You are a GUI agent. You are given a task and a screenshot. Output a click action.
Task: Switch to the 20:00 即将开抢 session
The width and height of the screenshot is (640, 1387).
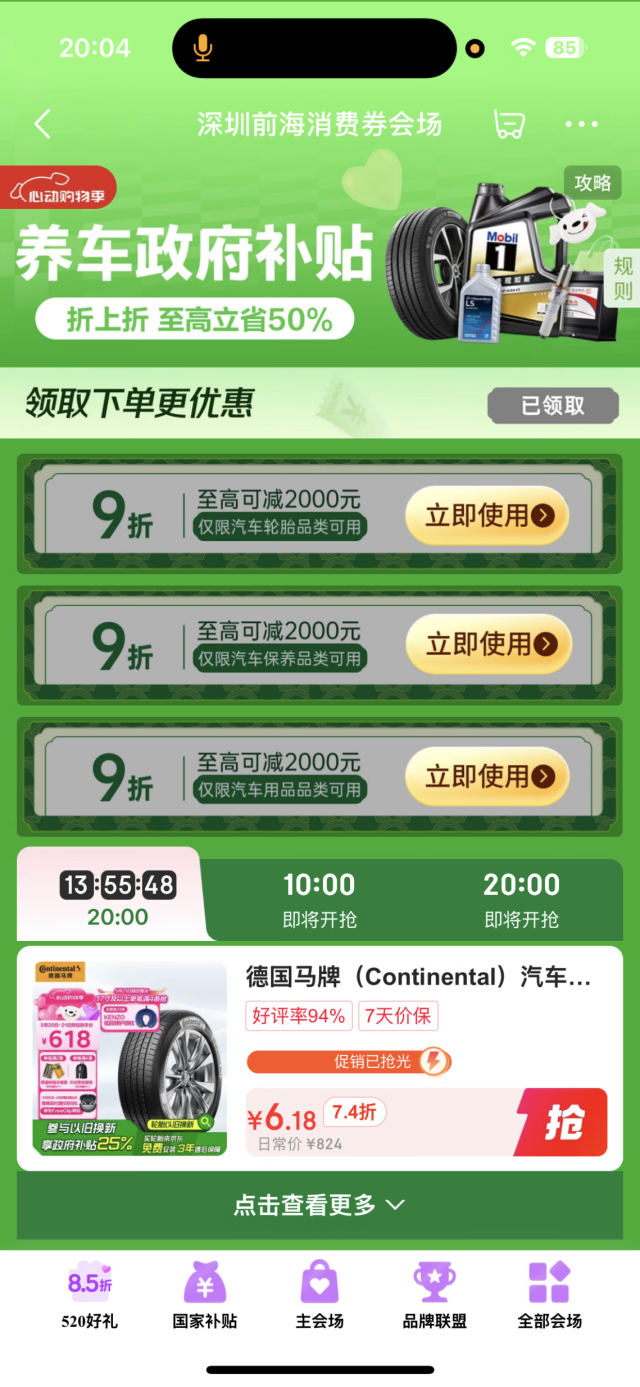(521, 899)
